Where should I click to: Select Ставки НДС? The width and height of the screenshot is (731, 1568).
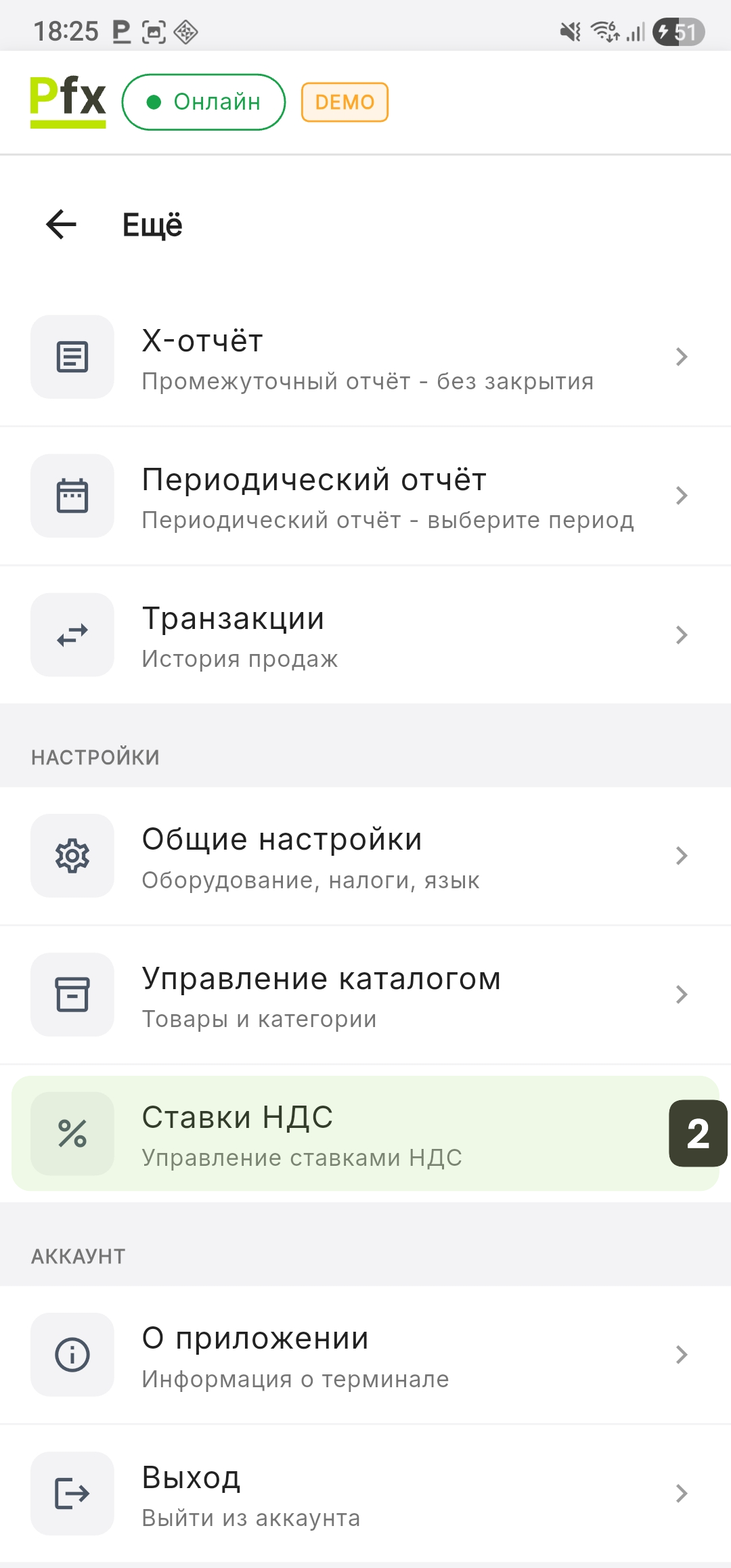pos(365,1134)
